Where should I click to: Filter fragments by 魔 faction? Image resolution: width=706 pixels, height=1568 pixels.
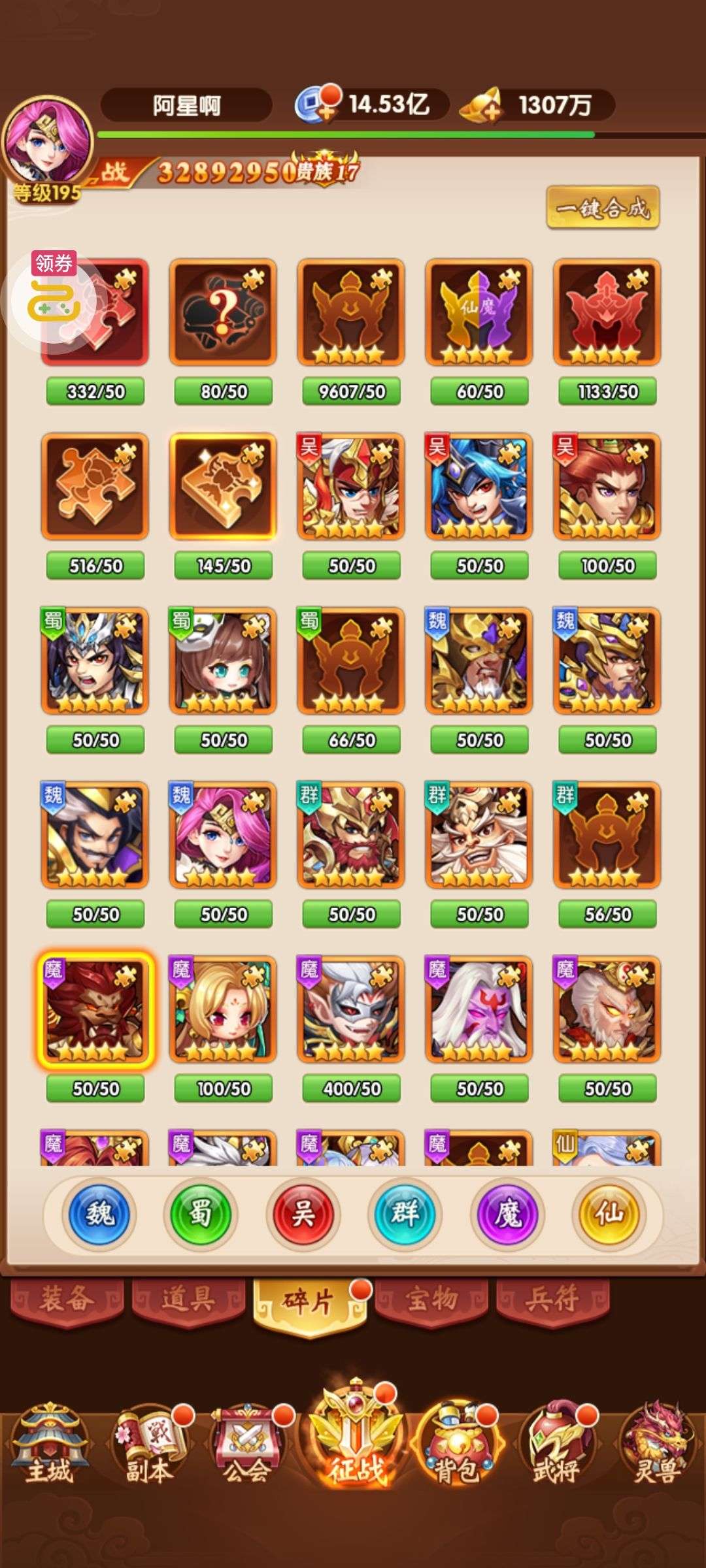pos(507,1215)
